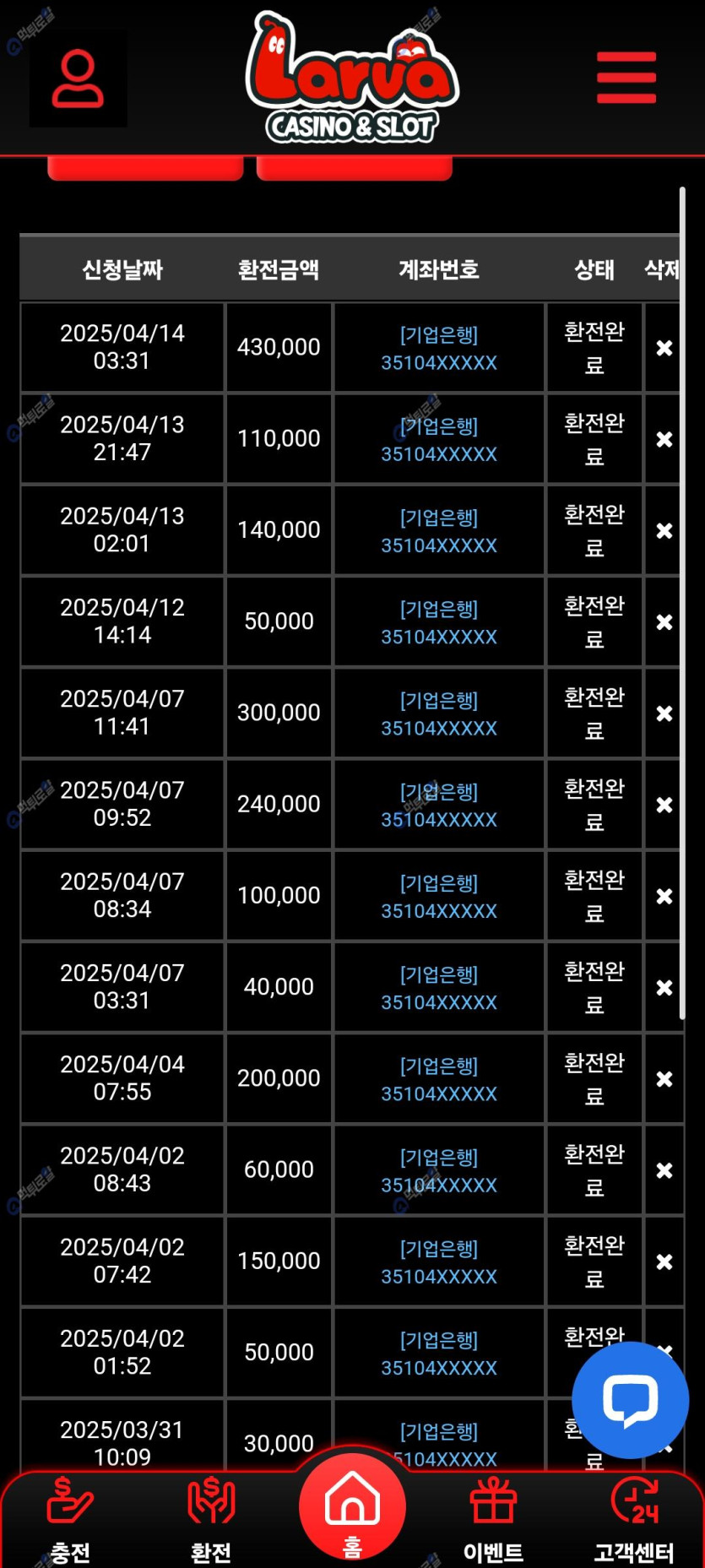The image size is (705, 1568).
Task: Open the hamburger menu
Action: 626,78
